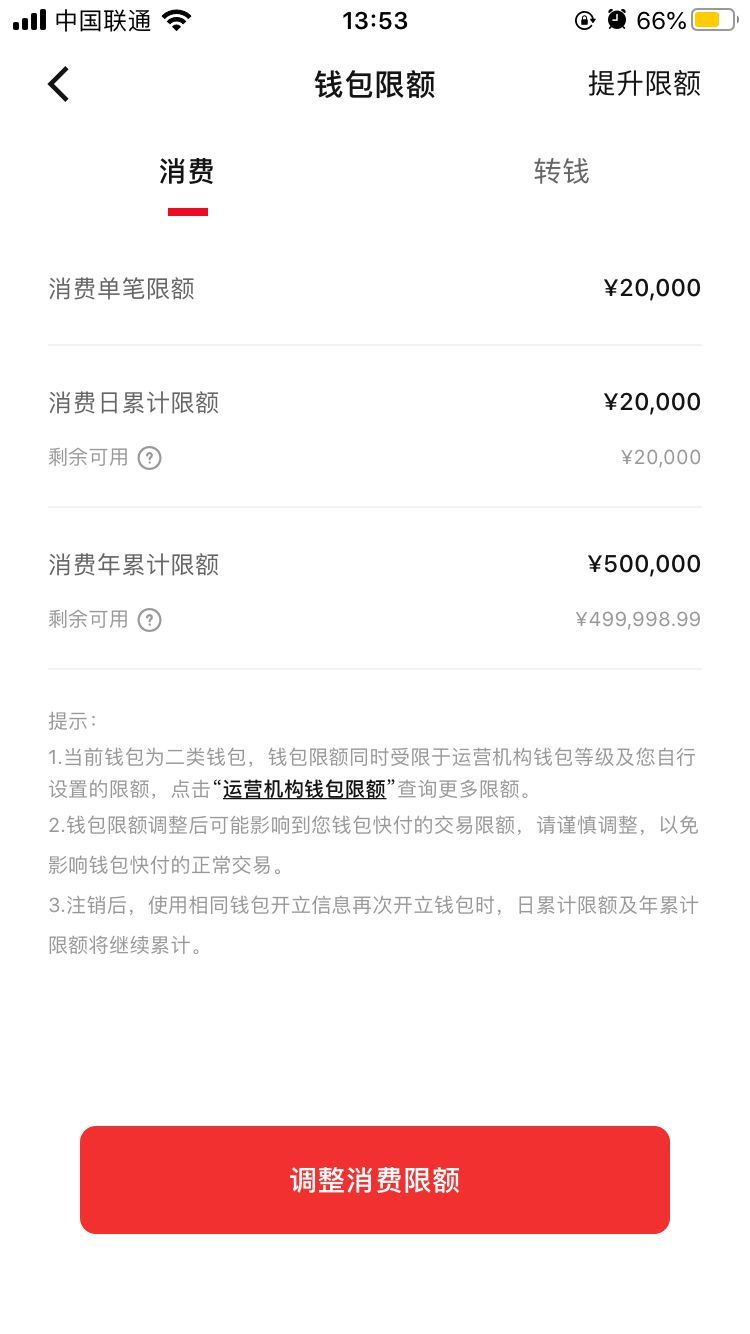The width and height of the screenshot is (750, 1334).
Task: Open the 运营机构钱包限额 link
Action: coord(304,789)
